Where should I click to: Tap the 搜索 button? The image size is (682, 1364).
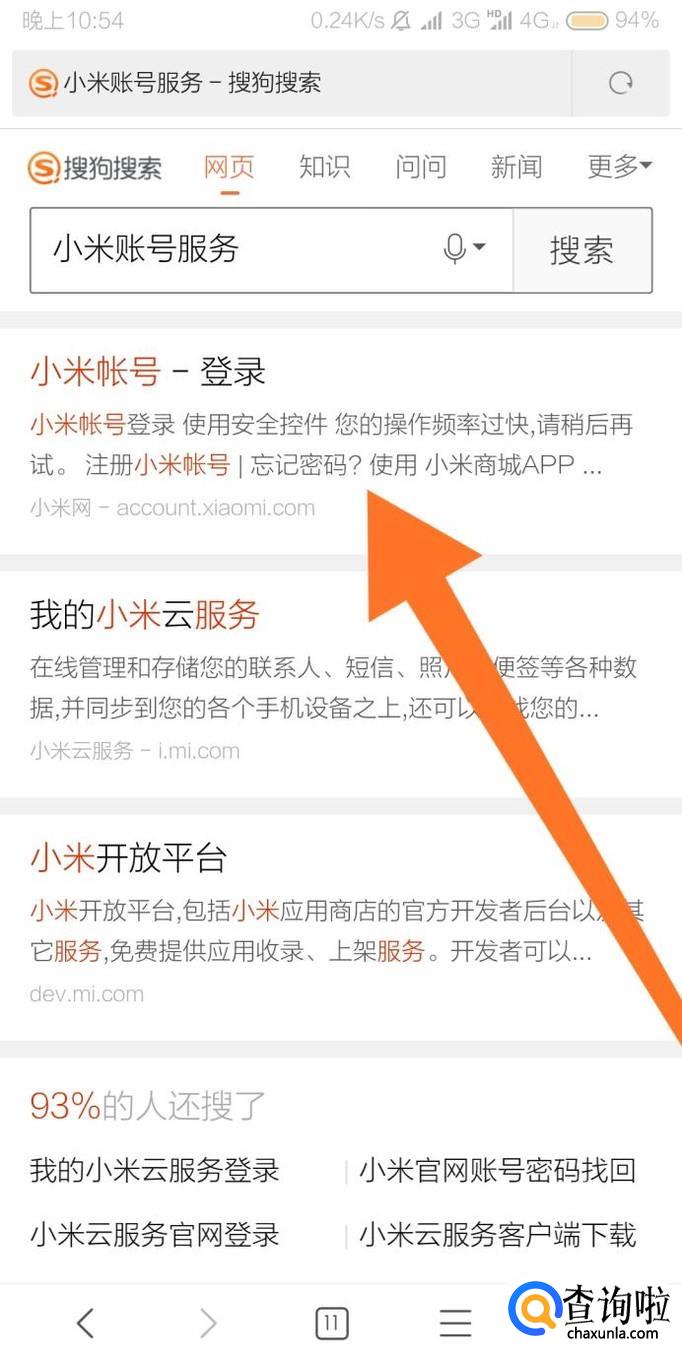point(581,250)
